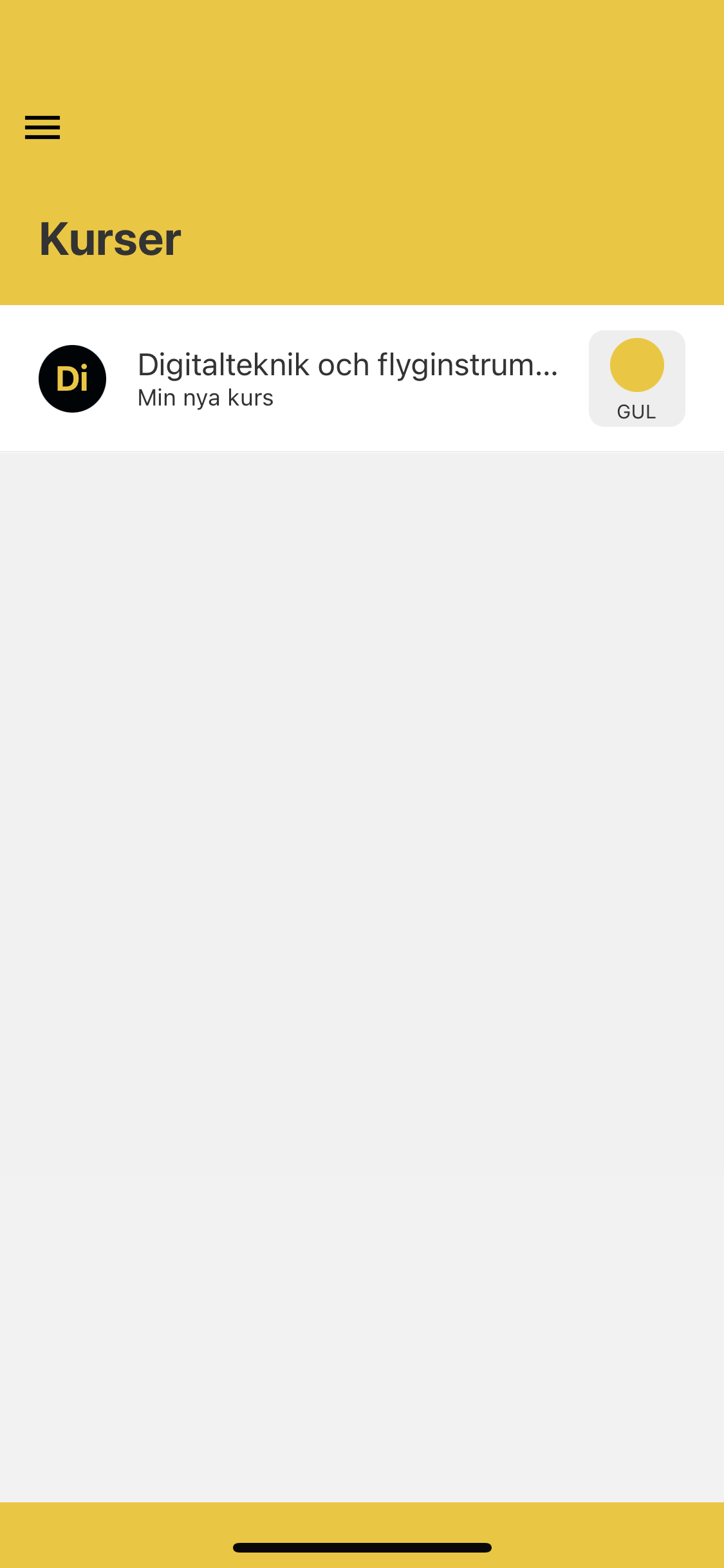Click the yellow header area banner
724x1568 pixels.
[362, 154]
